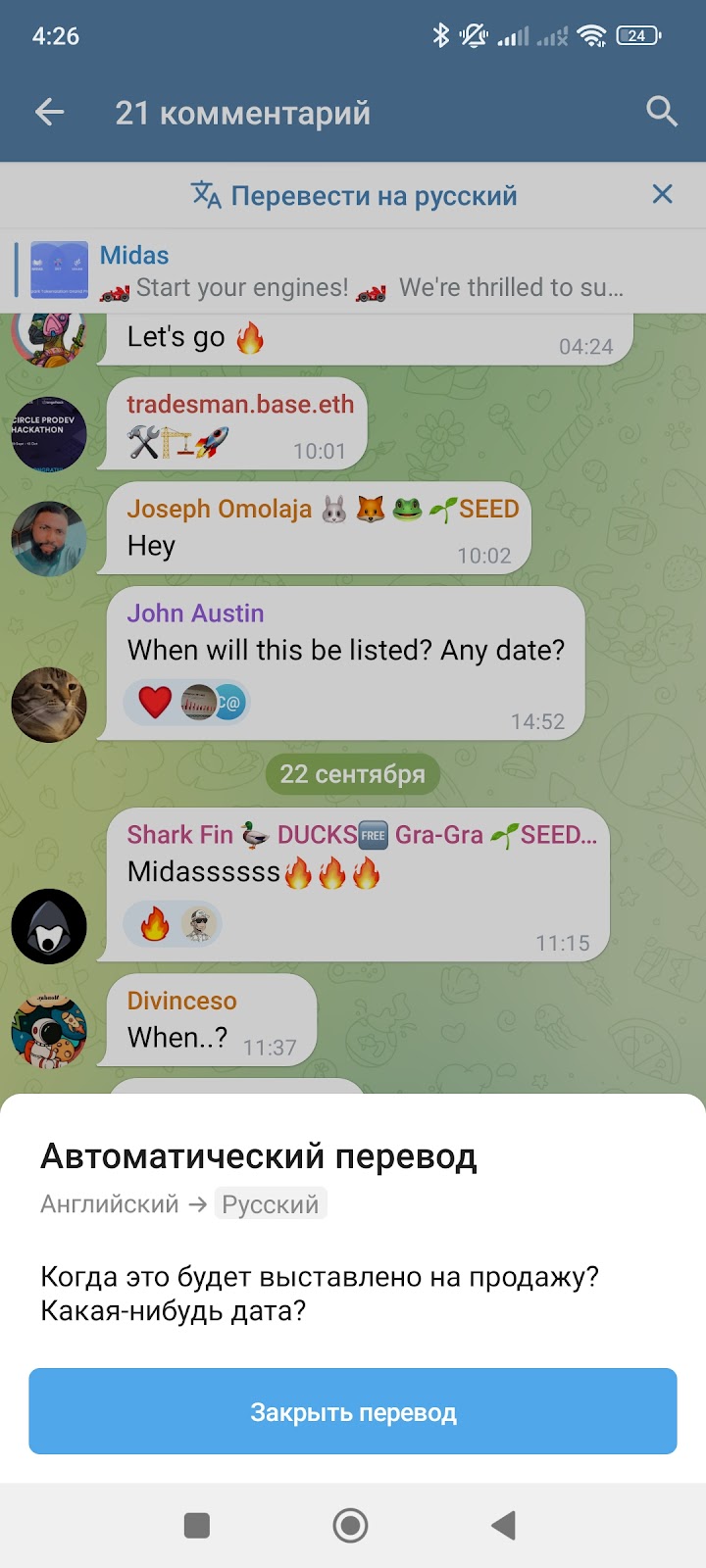Open tradesman.base.eth avatar

click(x=49, y=434)
